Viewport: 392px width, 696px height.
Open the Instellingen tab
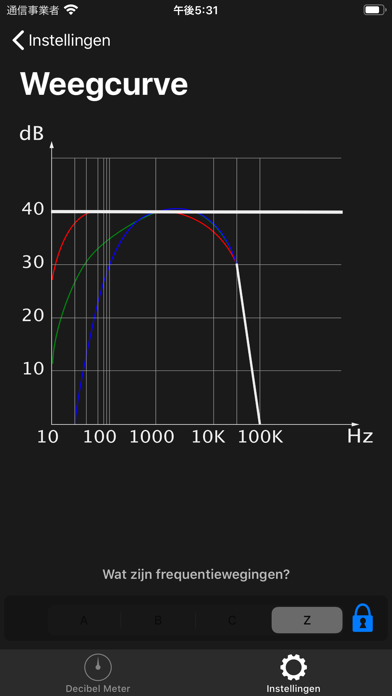click(x=293, y=673)
